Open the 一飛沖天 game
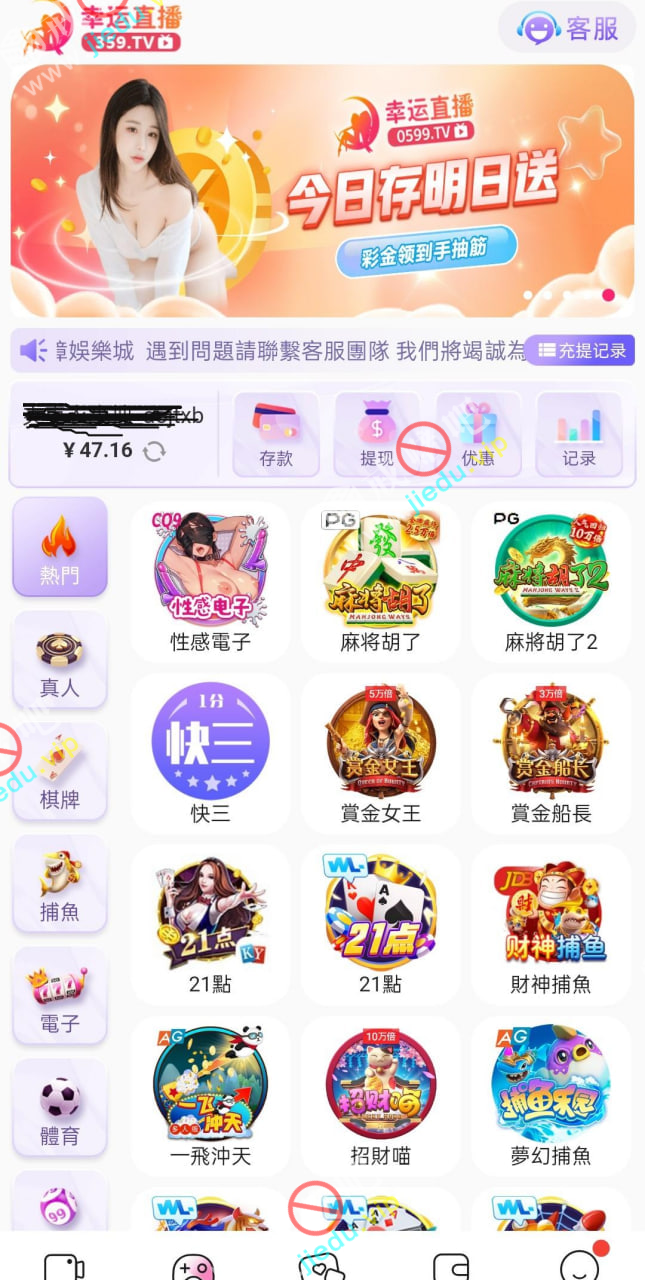Image resolution: width=645 pixels, height=1280 pixels. coord(210,1094)
